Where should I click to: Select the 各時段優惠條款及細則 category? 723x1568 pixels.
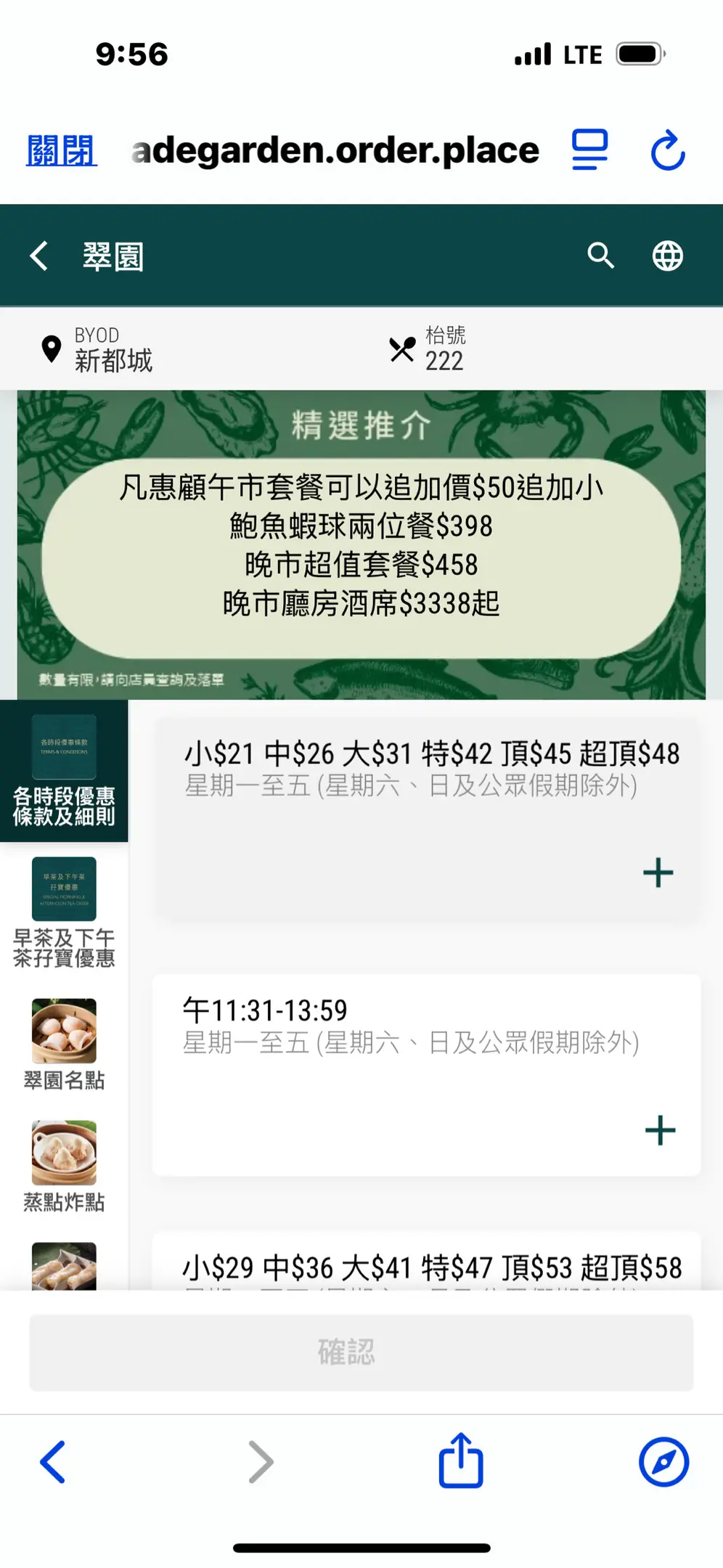coord(64,771)
